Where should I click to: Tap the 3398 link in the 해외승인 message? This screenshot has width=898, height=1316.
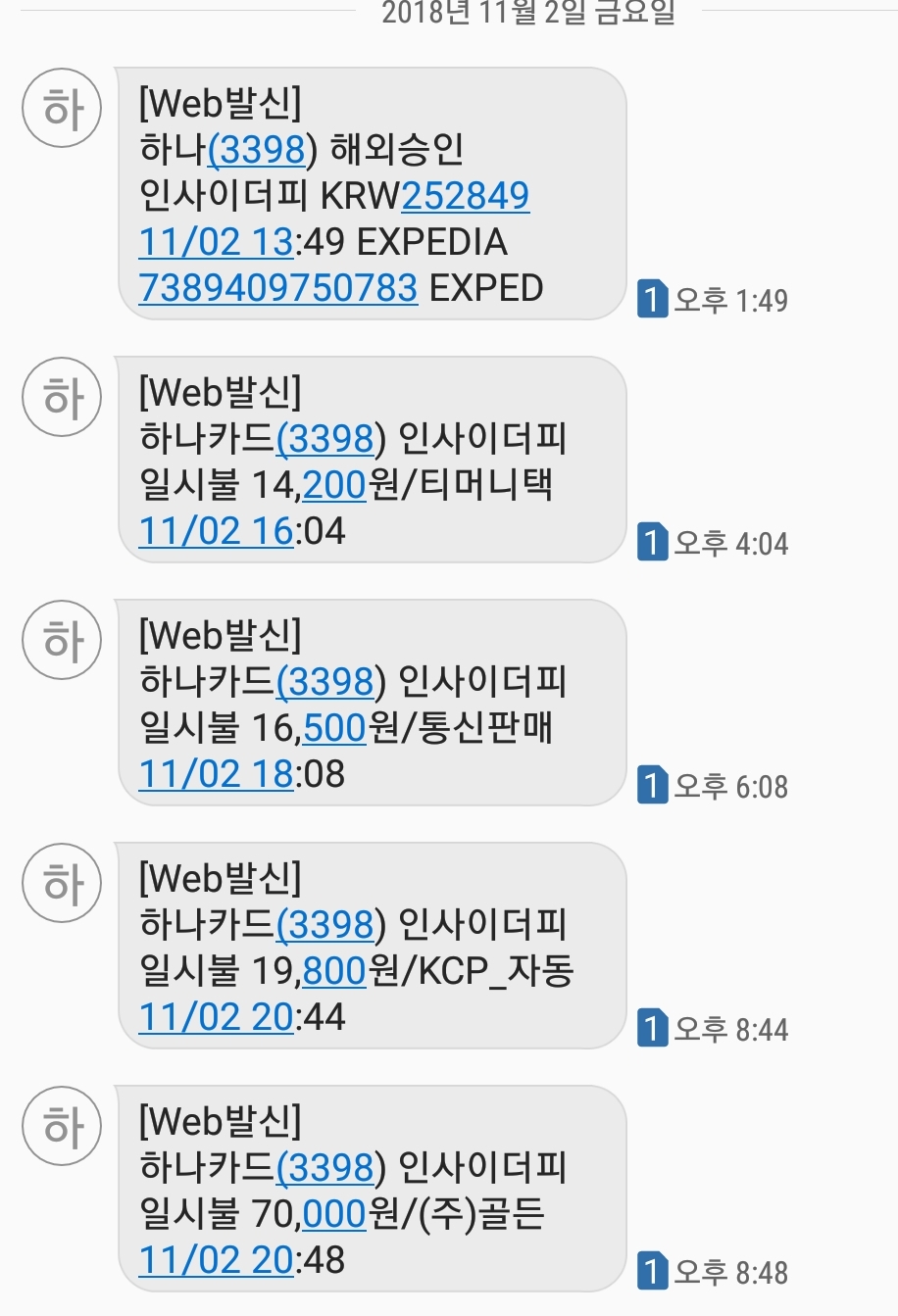click(x=262, y=150)
